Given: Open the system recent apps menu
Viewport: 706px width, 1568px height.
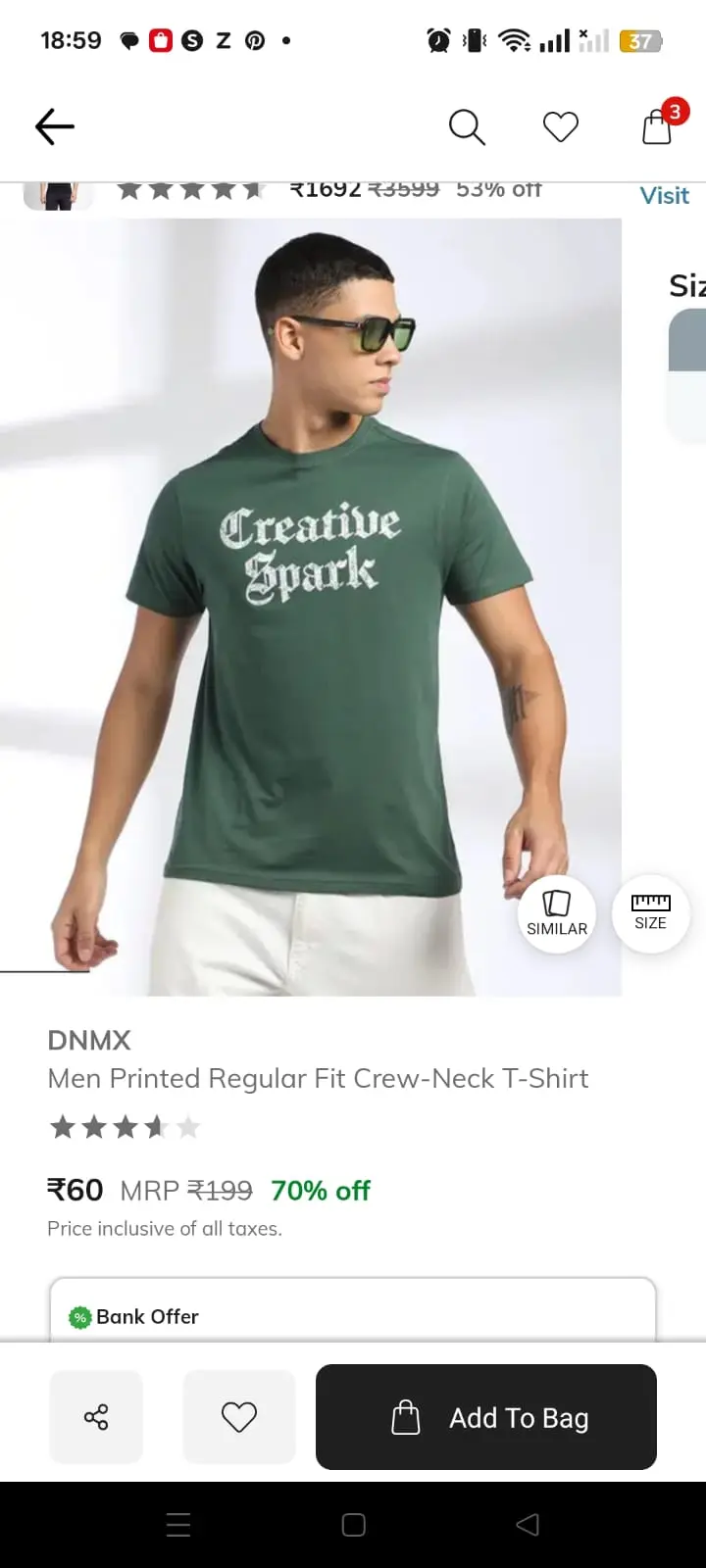Looking at the screenshot, I should [x=178, y=1525].
